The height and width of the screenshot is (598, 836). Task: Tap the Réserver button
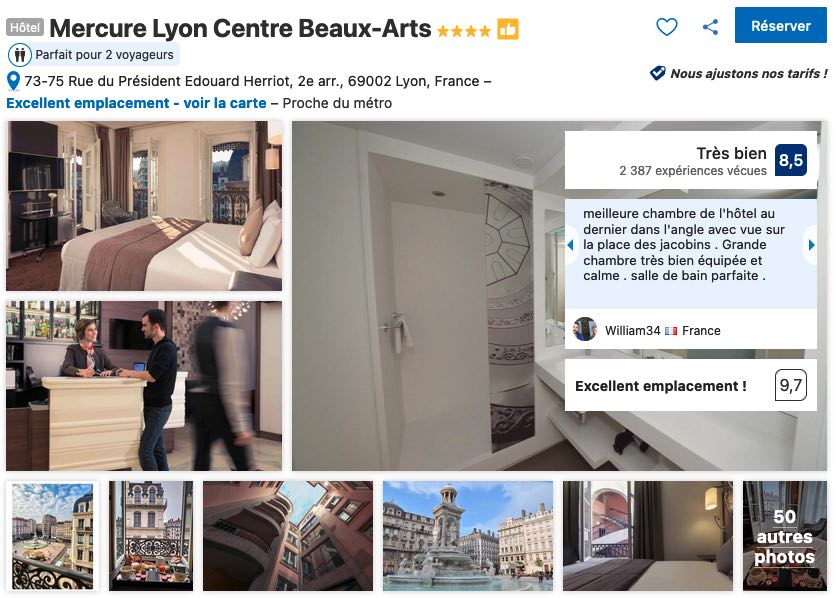(x=780, y=26)
